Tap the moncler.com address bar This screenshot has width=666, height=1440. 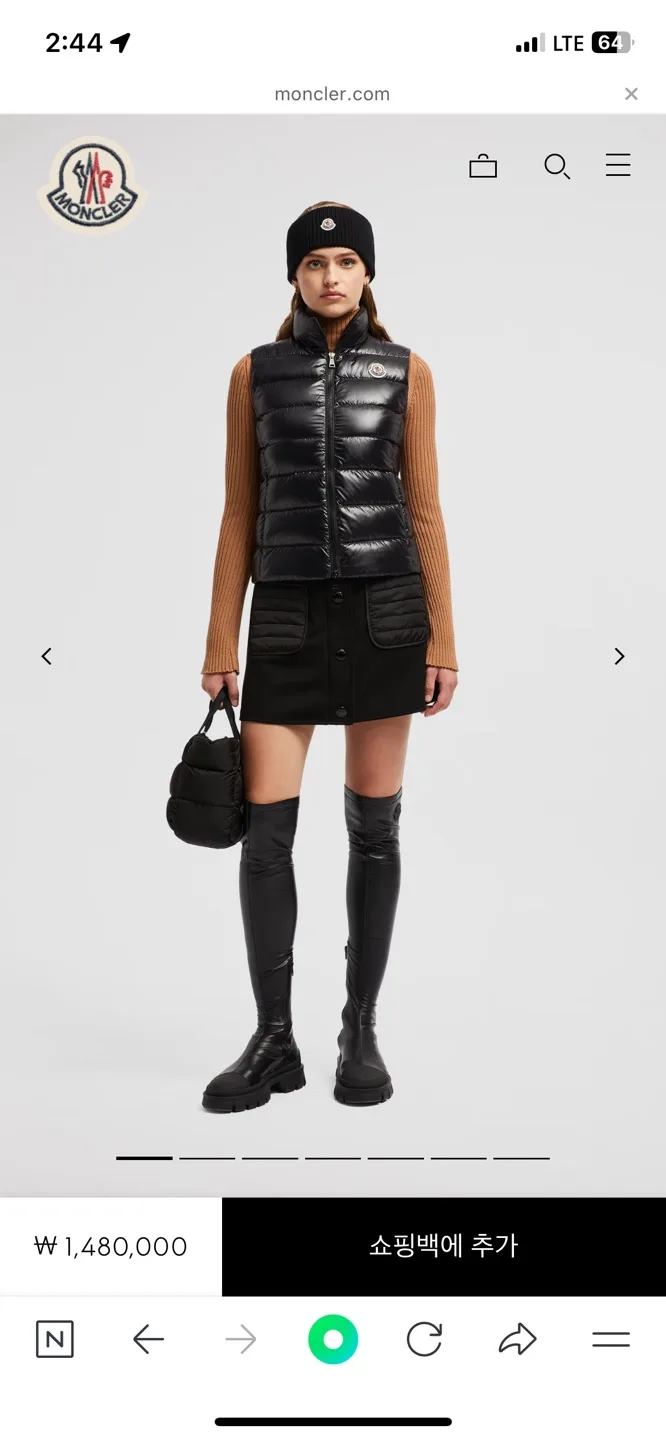pyautogui.click(x=332, y=94)
